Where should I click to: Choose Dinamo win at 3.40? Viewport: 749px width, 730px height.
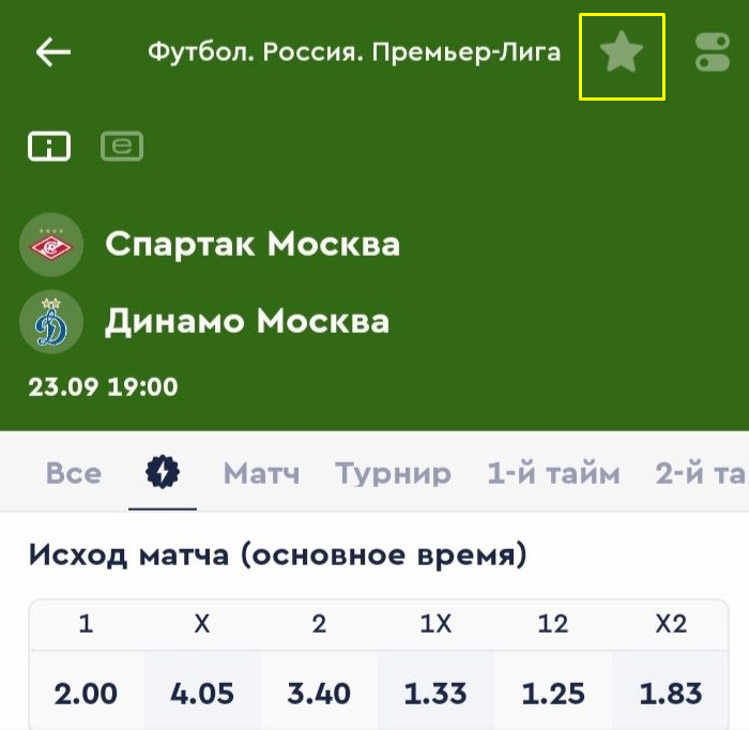(319, 693)
